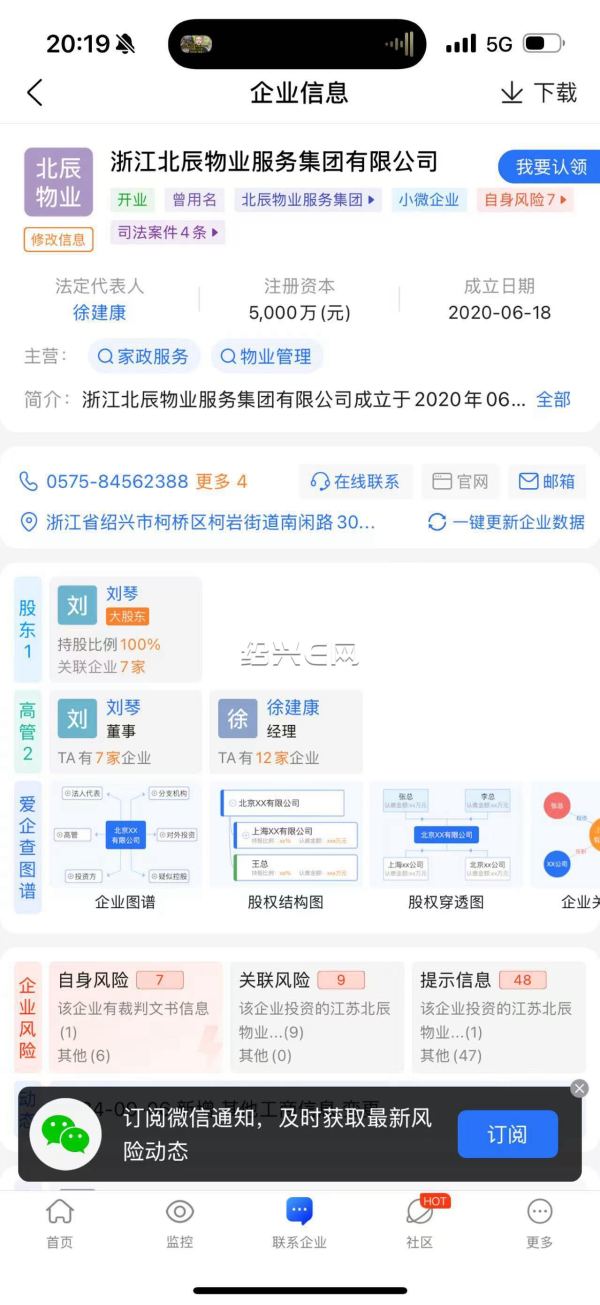Screen dimensions: 600x1305
Task: Open the 邮箱 email button
Action: tap(547, 481)
